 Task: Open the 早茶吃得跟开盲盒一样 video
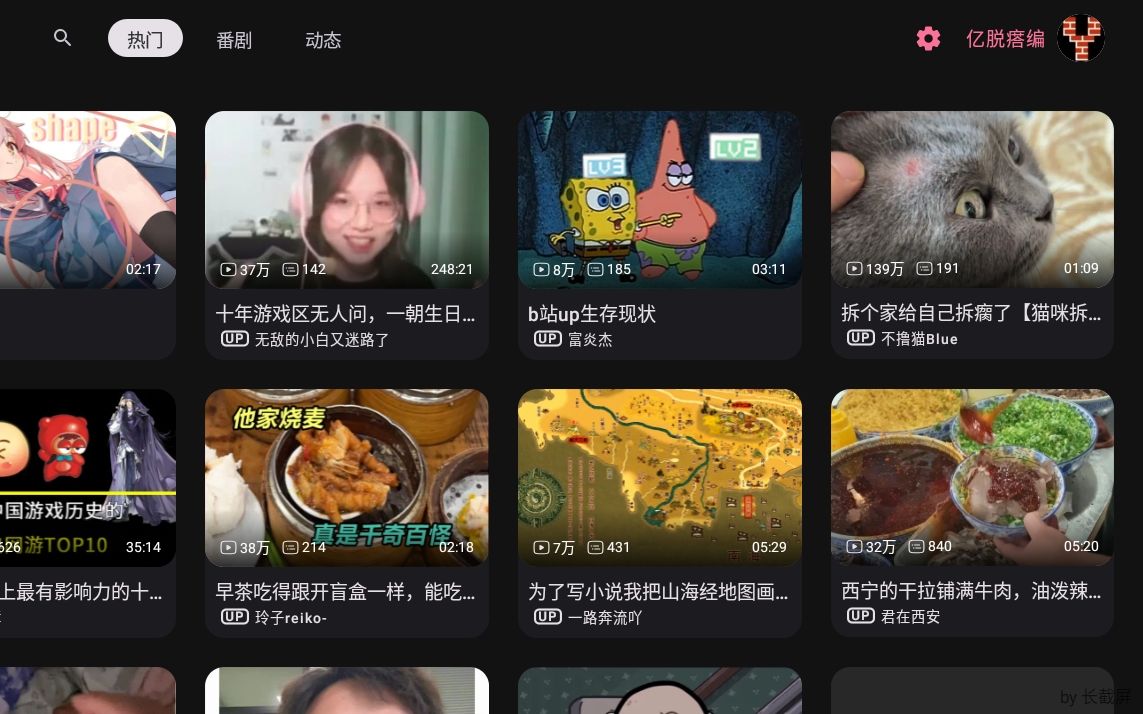(x=346, y=478)
